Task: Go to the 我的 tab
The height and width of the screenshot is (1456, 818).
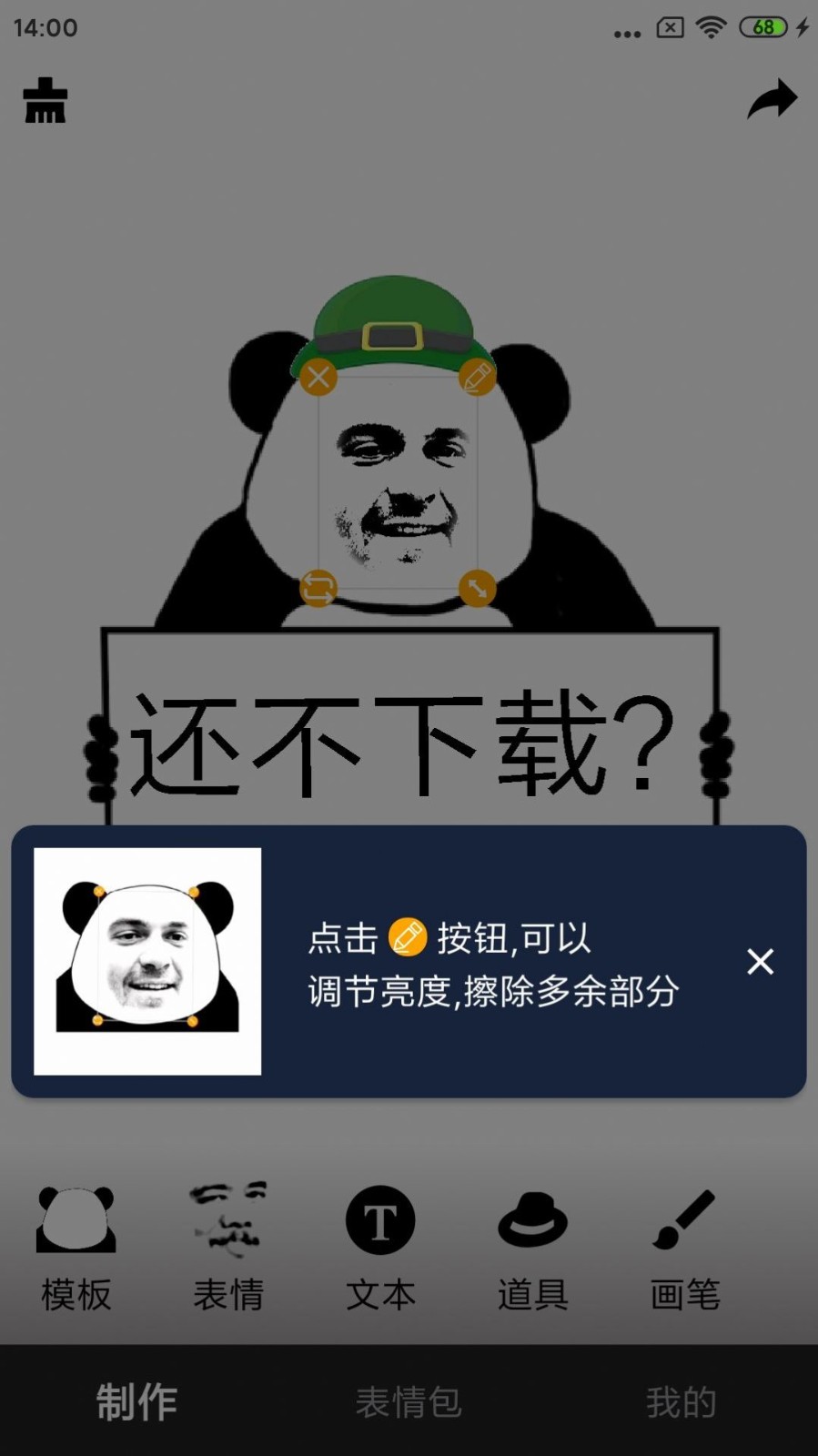Action: click(681, 1401)
